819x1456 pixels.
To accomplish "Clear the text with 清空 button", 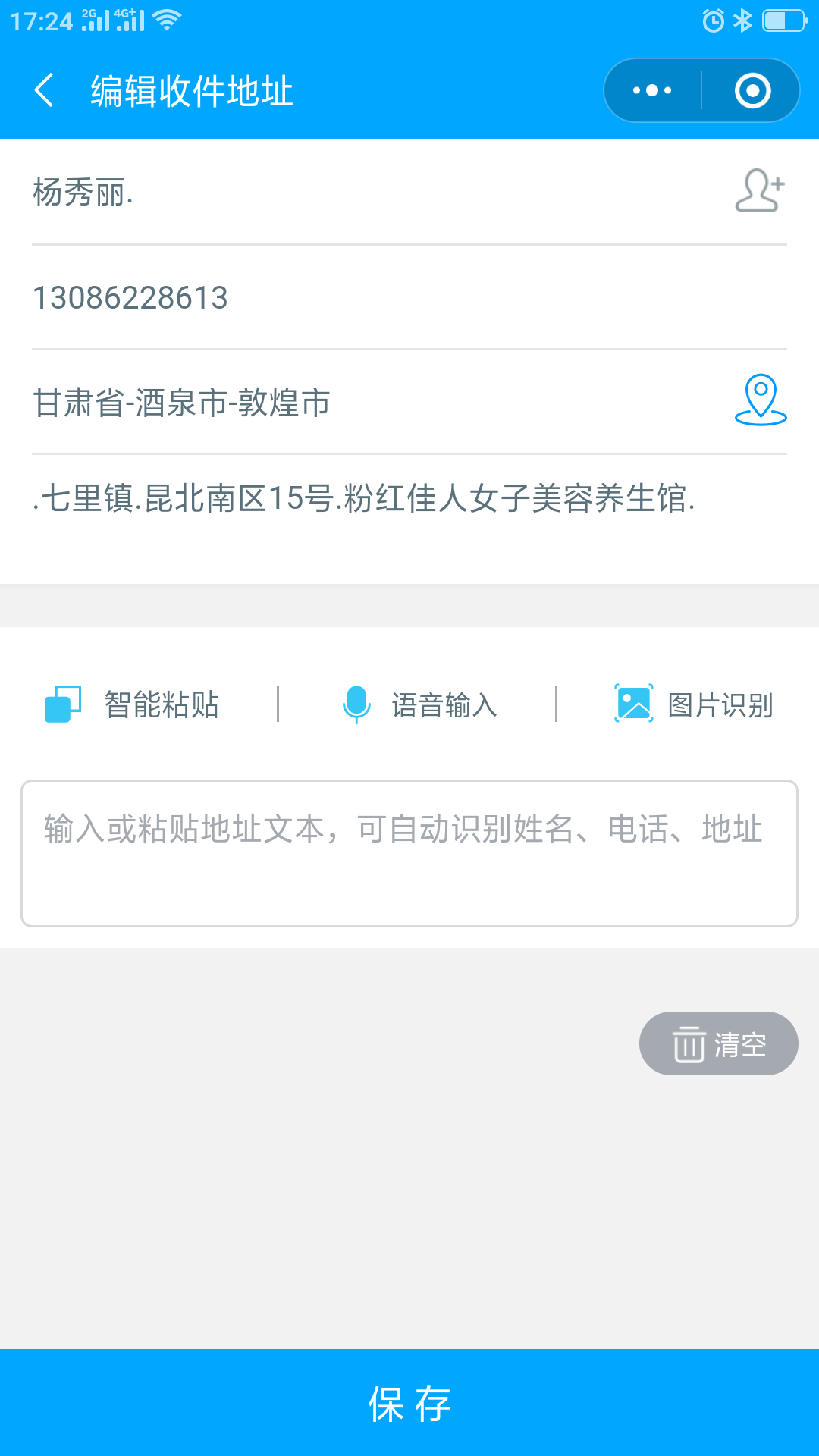I will 718,1043.
